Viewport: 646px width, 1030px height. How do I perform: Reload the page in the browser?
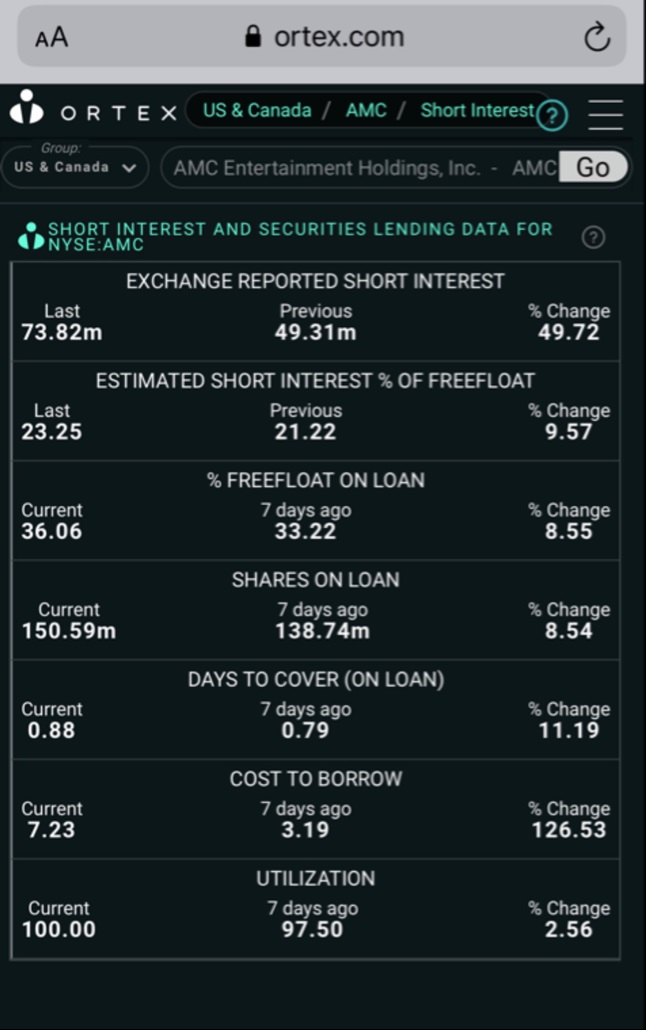pos(597,38)
